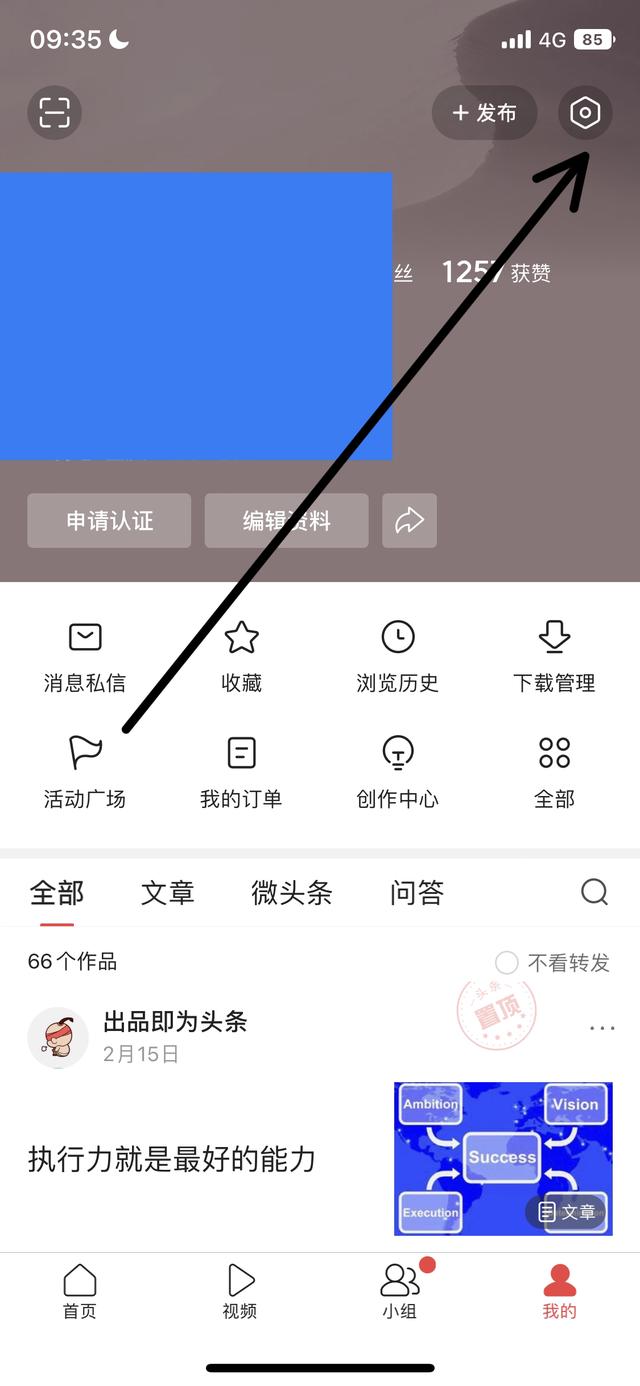Image resolution: width=640 pixels, height=1386 pixels.
Task: Switch to the 问答 tab
Action: click(x=416, y=892)
